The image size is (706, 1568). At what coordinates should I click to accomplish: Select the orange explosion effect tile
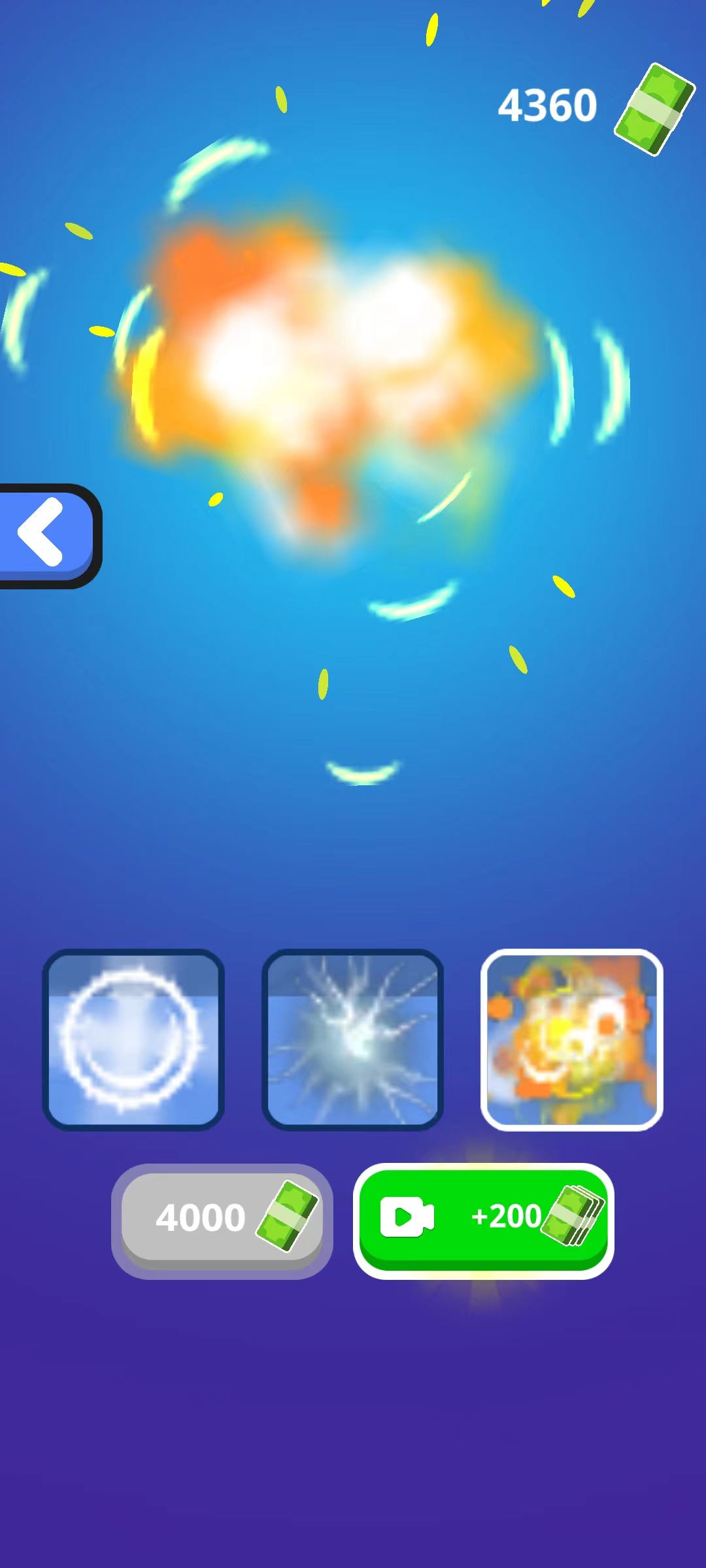[572, 1040]
